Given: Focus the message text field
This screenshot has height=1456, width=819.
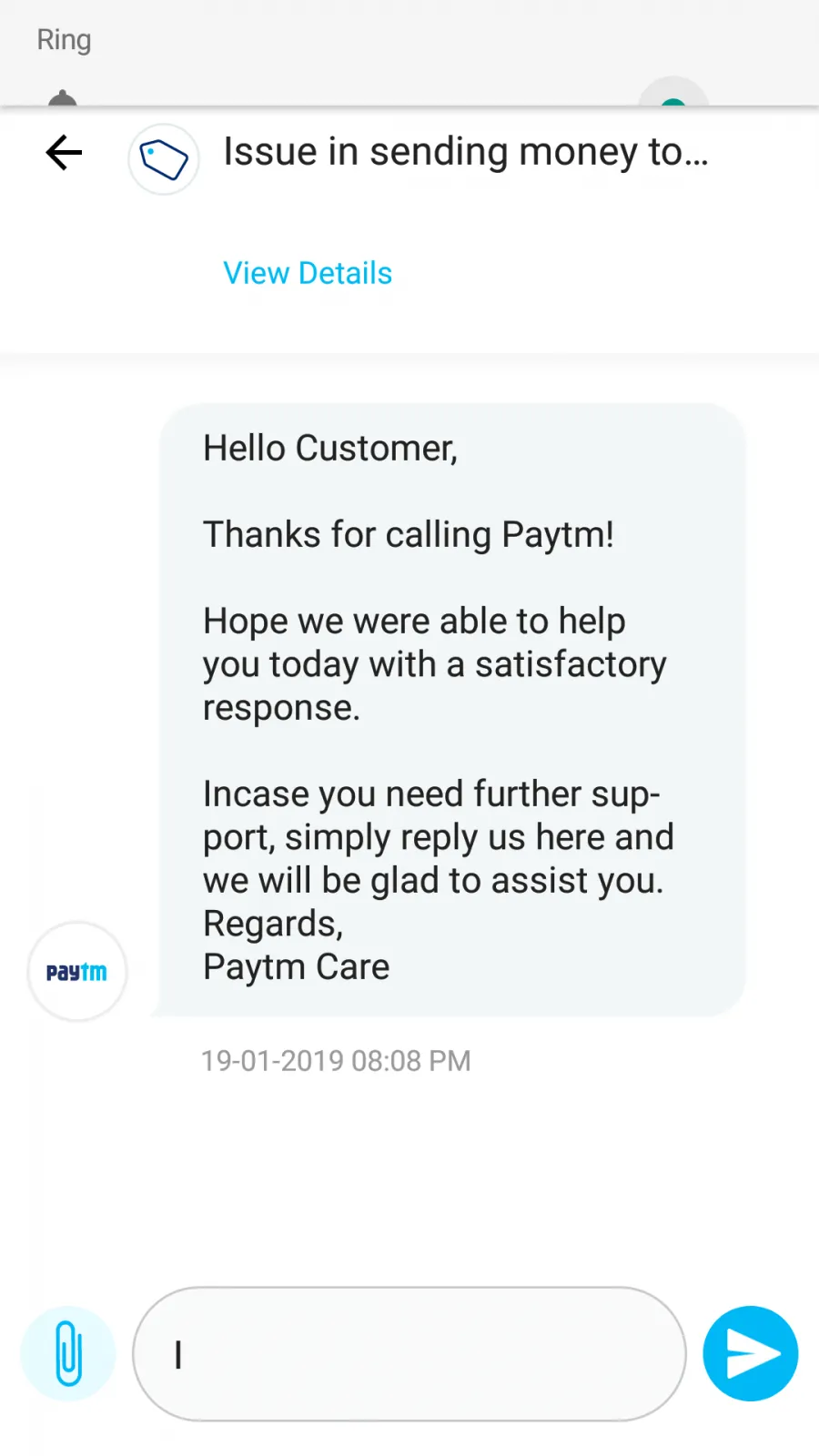Looking at the screenshot, I should [x=409, y=1353].
